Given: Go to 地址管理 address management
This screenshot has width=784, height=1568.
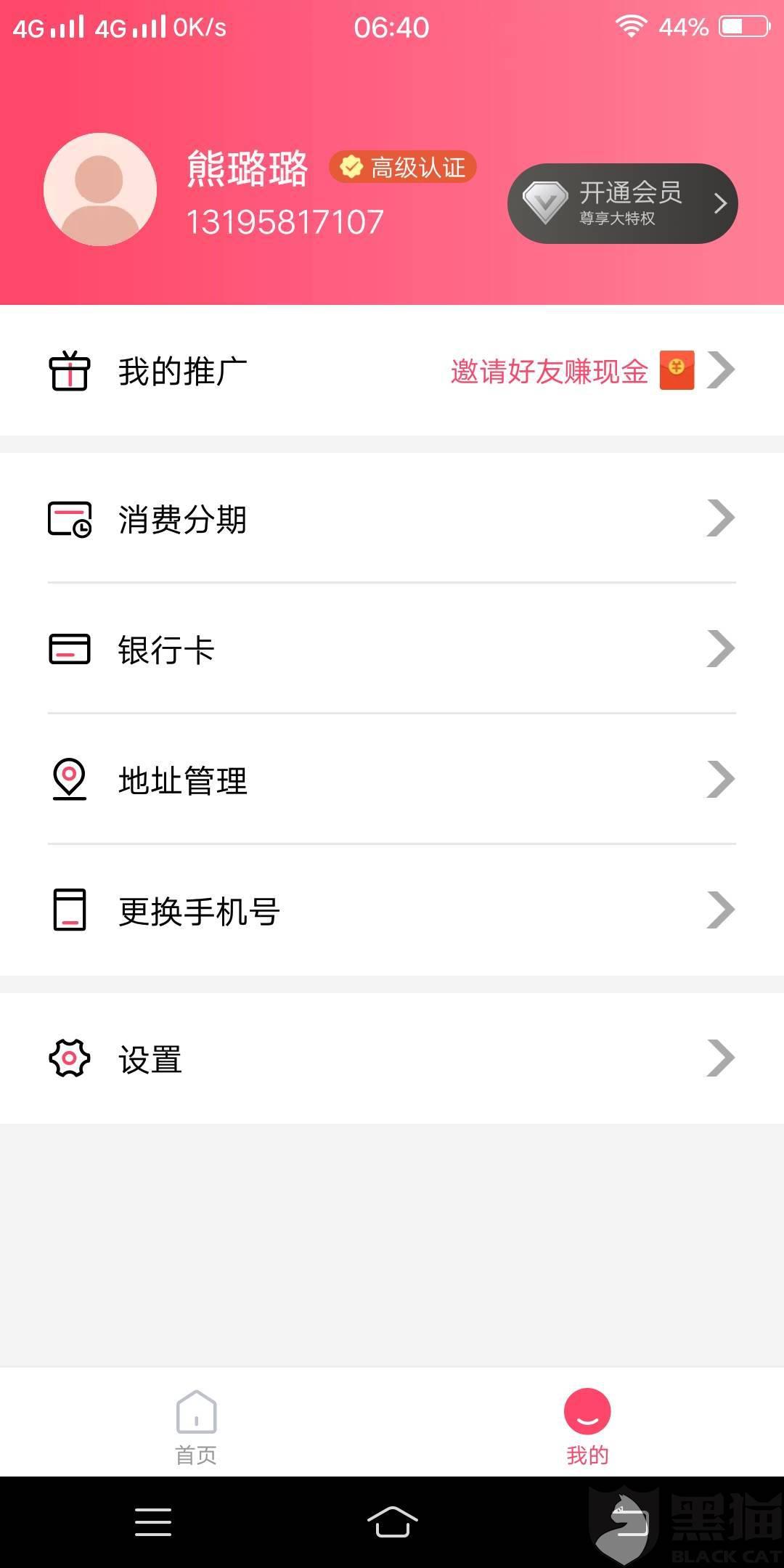Looking at the screenshot, I should pyautogui.click(x=392, y=780).
